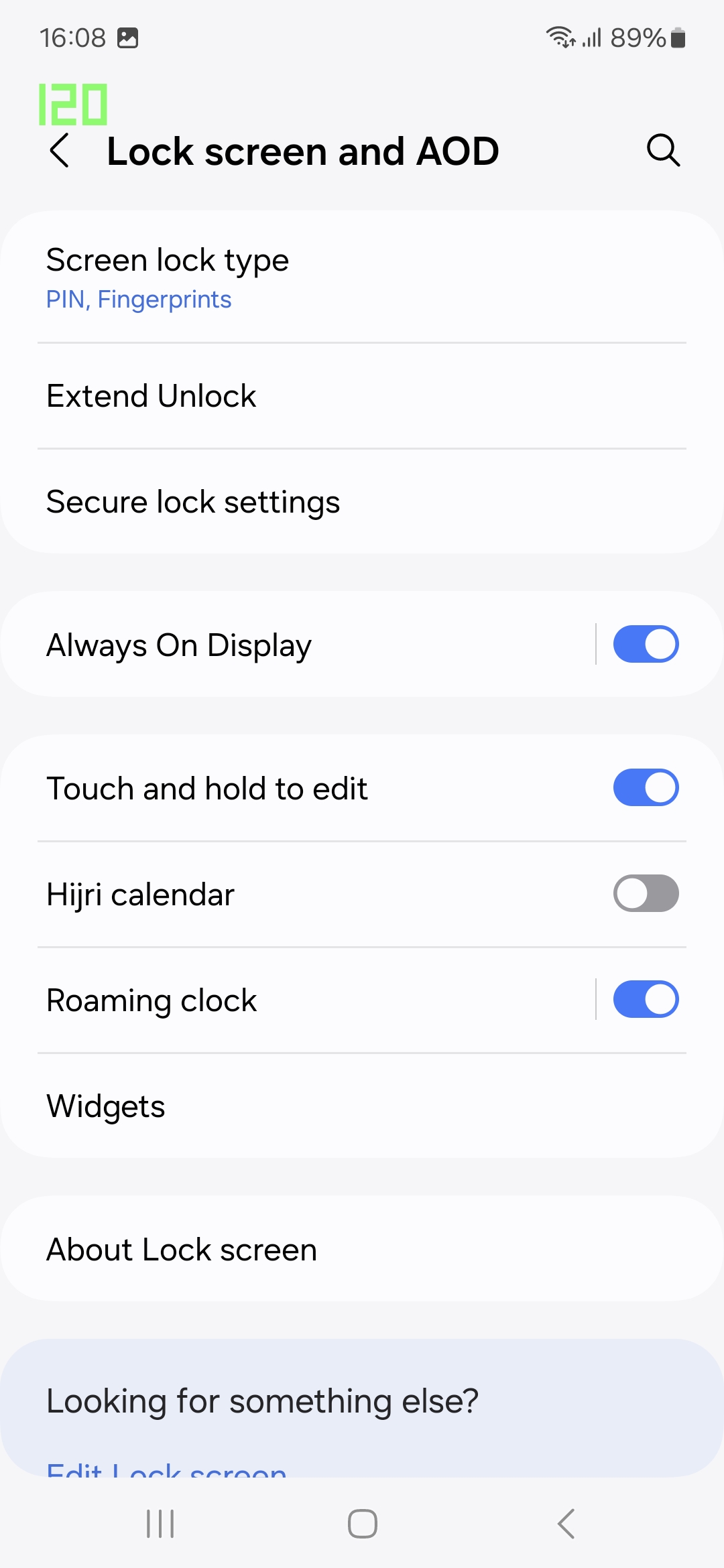Turn off the Roaming clock switch

[x=646, y=1000]
